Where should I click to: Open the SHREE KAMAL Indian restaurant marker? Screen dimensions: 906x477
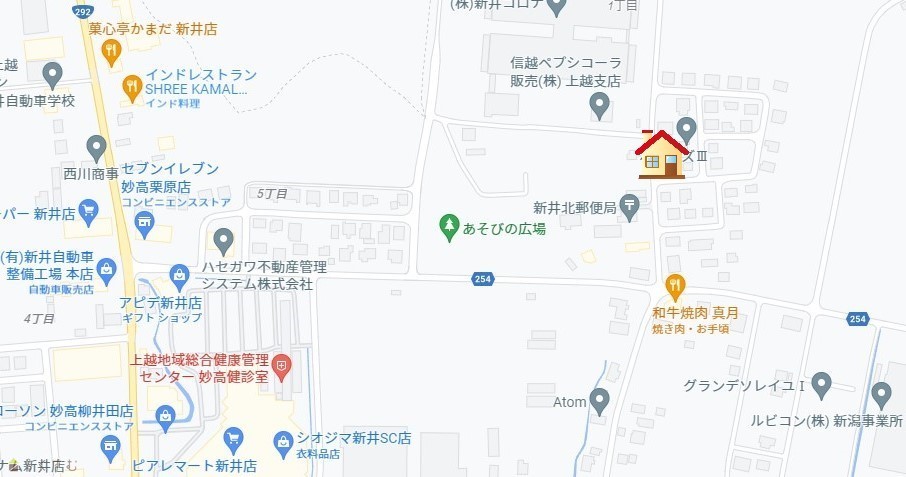[131, 88]
